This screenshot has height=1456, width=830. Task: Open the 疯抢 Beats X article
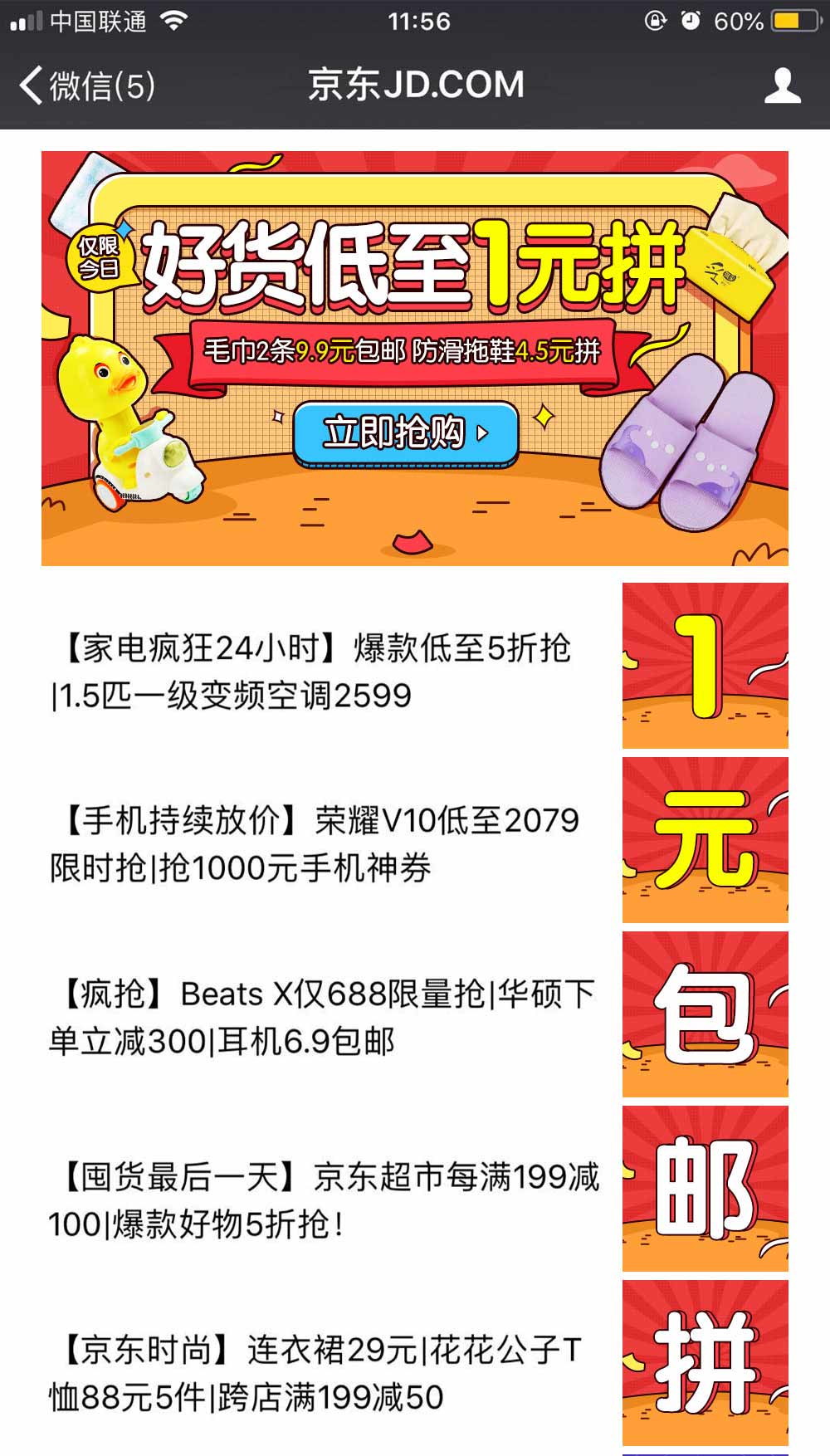coord(324,1016)
